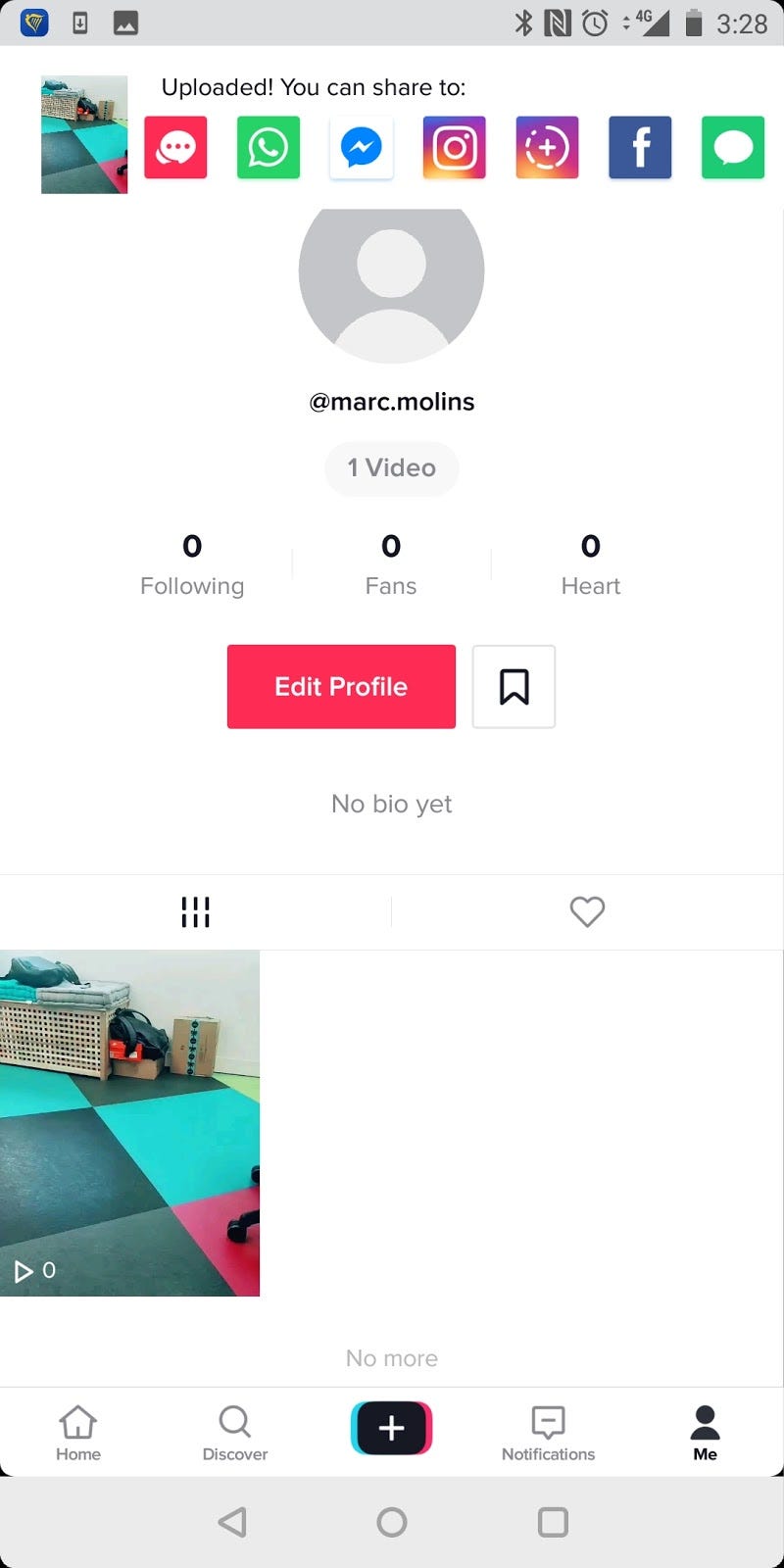Tap the system back button
The width and height of the screenshot is (784, 1568).
coord(232,1522)
